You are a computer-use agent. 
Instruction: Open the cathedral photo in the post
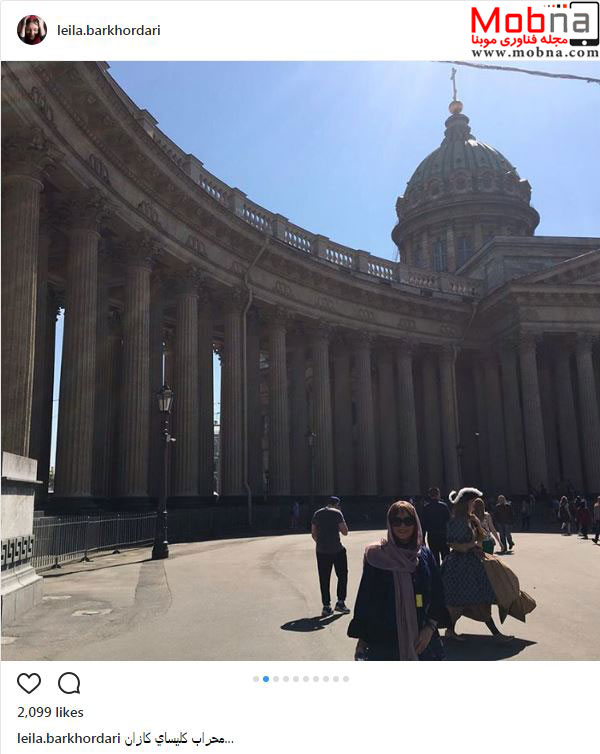point(300,360)
